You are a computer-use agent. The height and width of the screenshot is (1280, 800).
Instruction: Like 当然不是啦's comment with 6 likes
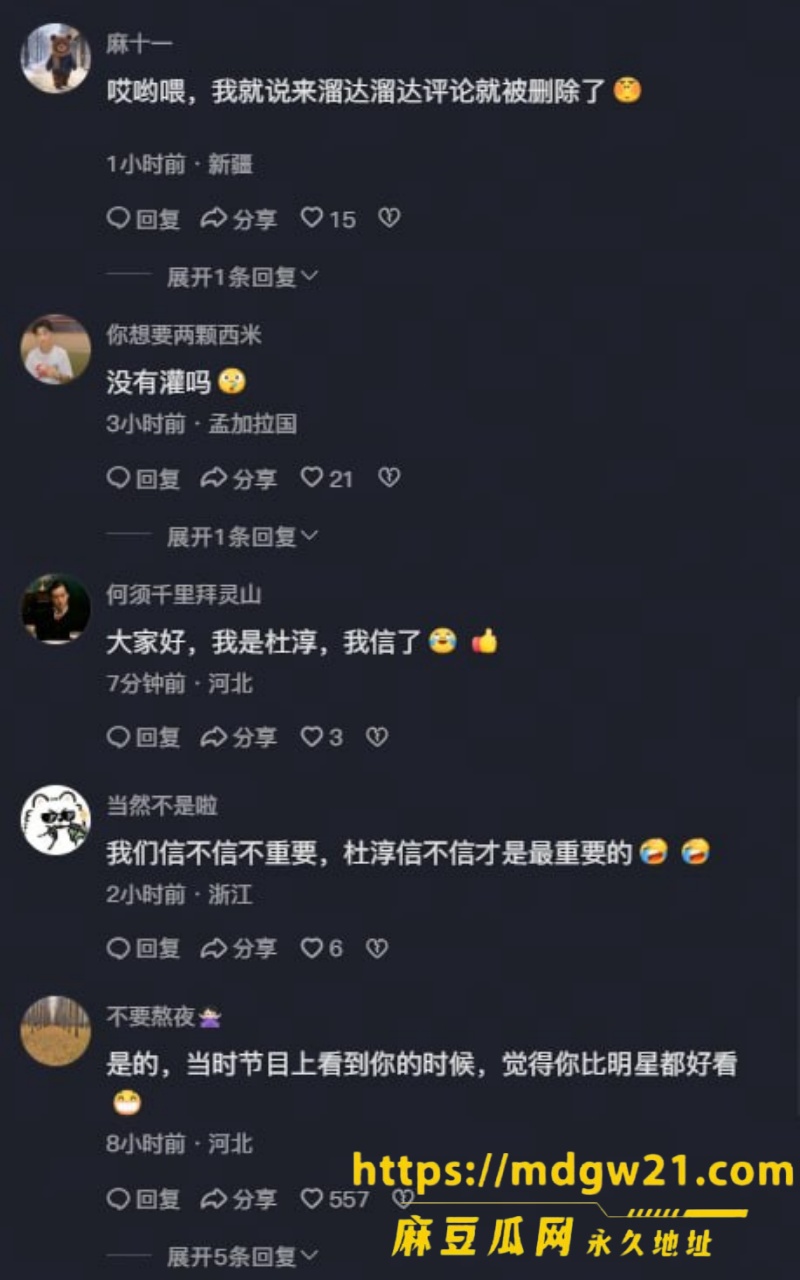coord(322,948)
